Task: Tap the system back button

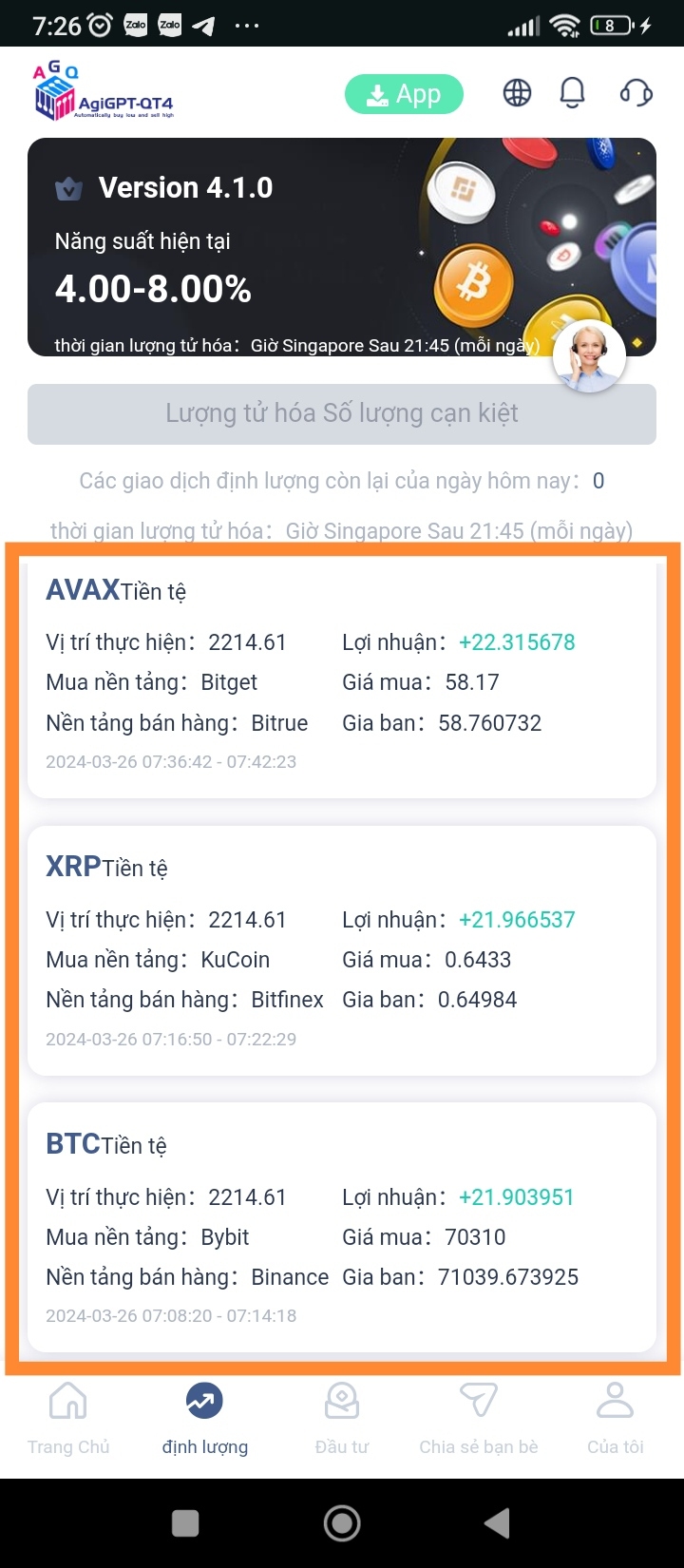Action: (x=497, y=1523)
